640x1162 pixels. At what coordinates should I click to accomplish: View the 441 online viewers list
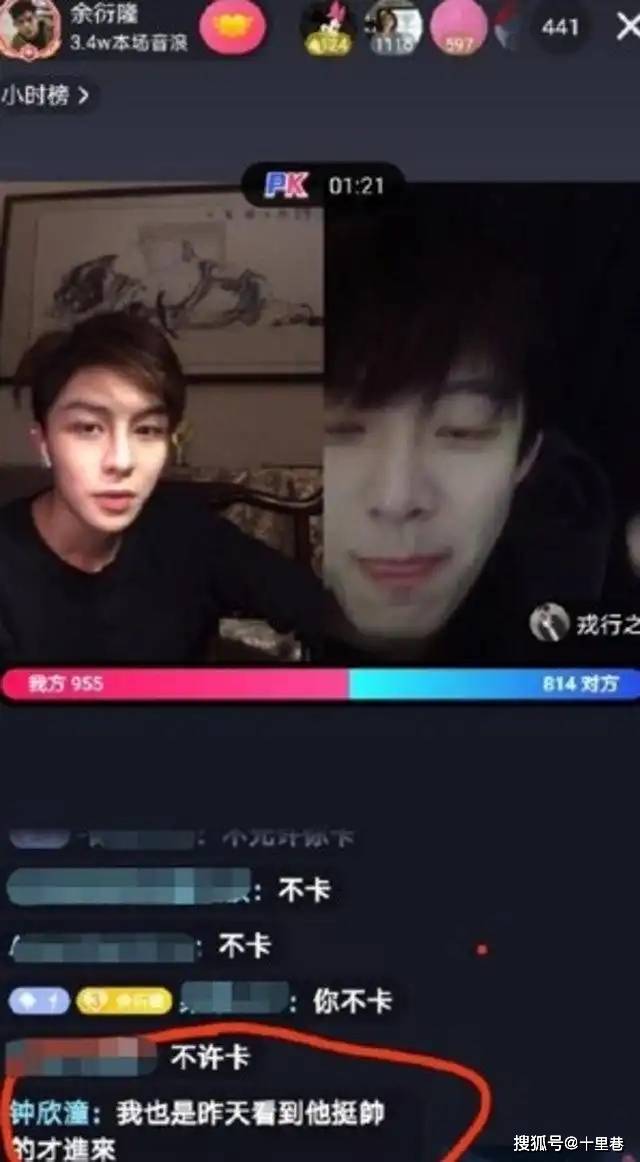(x=560, y=27)
